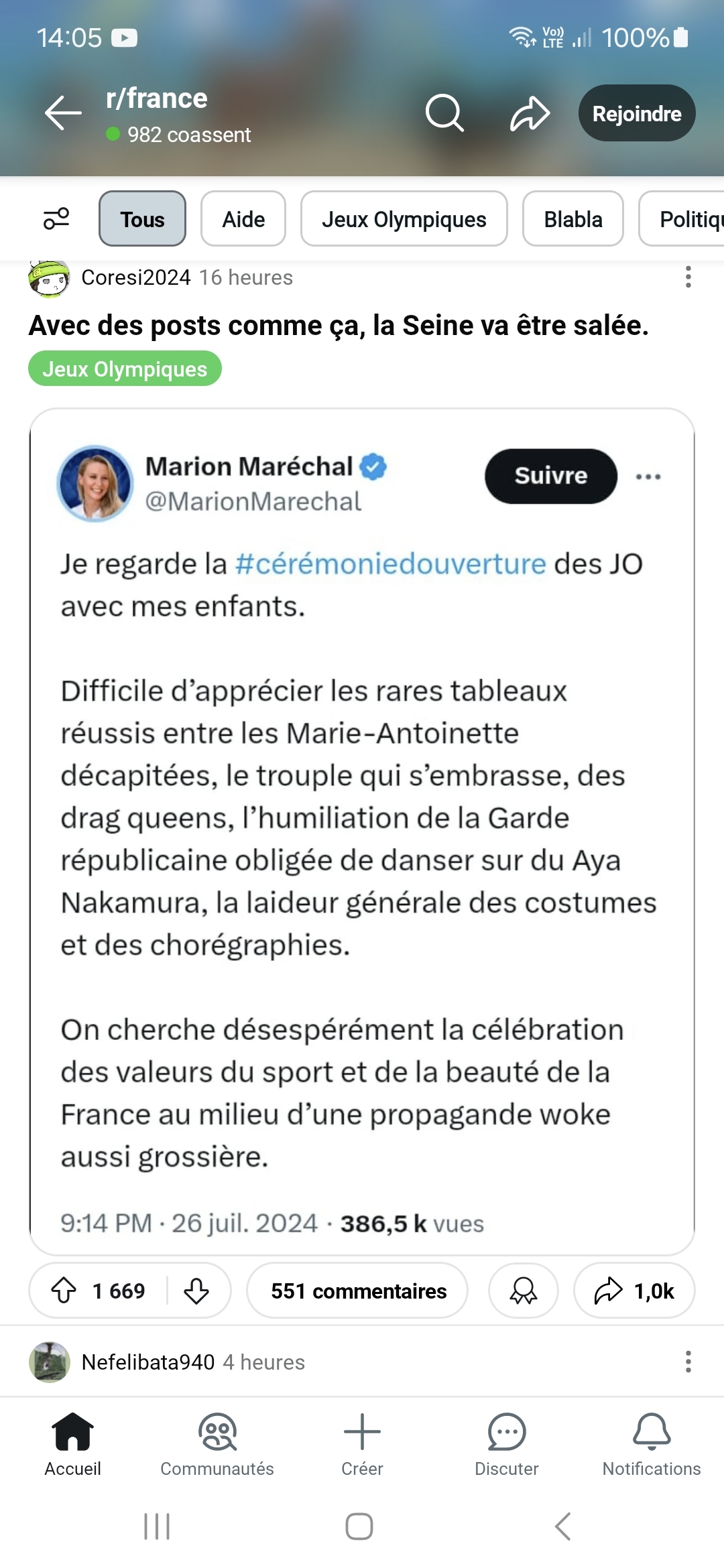Open overflow menu on Nefelibata940's post

click(x=688, y=1362)
